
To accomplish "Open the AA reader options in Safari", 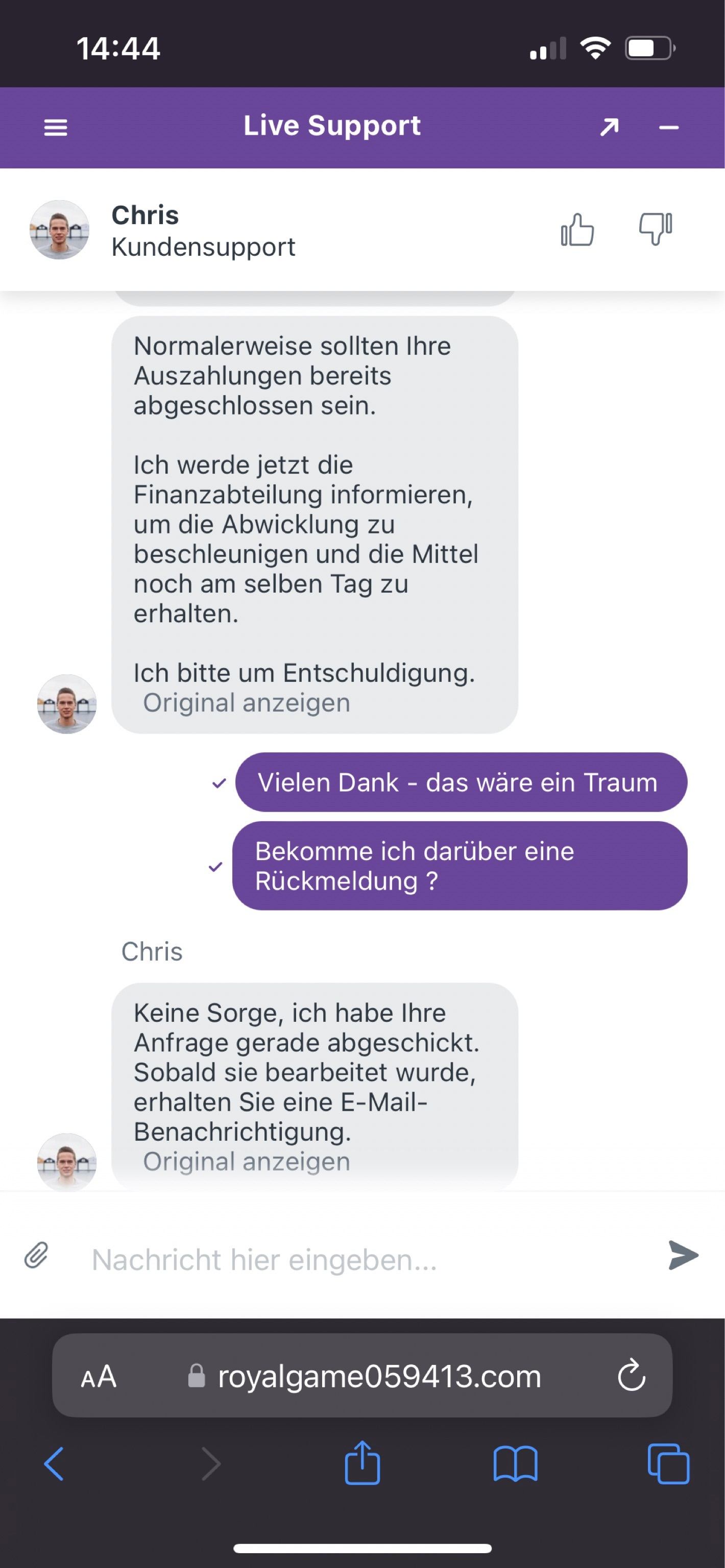I will [x=99, y=1376].
